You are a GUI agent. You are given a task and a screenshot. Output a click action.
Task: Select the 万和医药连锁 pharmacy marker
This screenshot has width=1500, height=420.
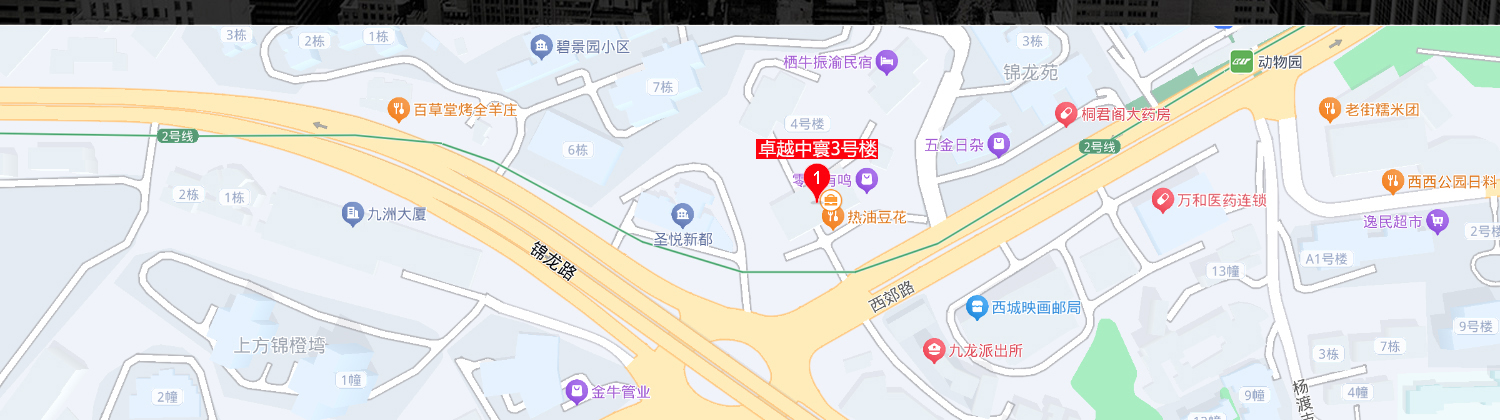[x=1162, y=200]
